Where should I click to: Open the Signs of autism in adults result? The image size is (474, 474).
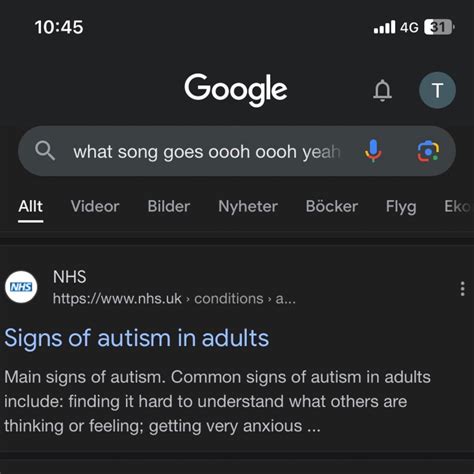click(x=137, y=338)
